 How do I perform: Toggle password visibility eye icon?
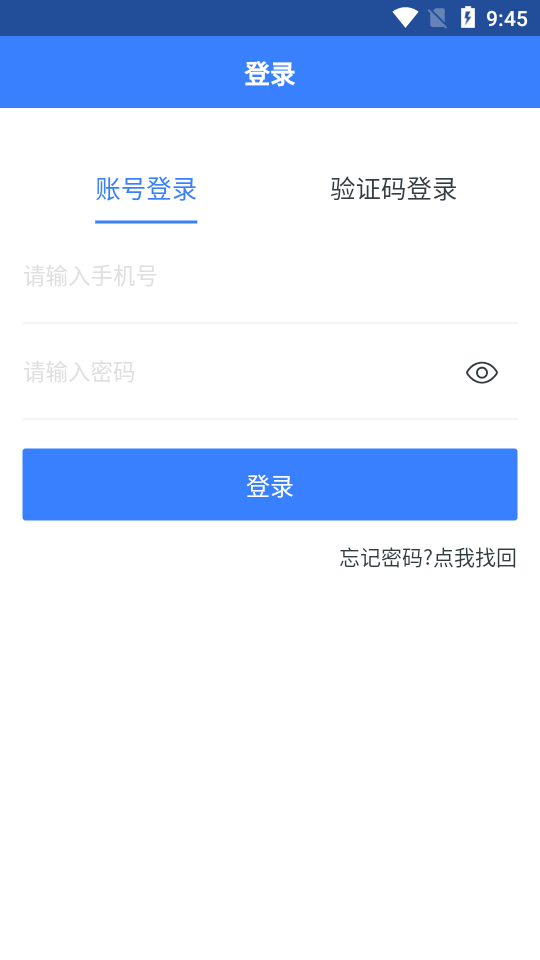(x=482, y=372)
